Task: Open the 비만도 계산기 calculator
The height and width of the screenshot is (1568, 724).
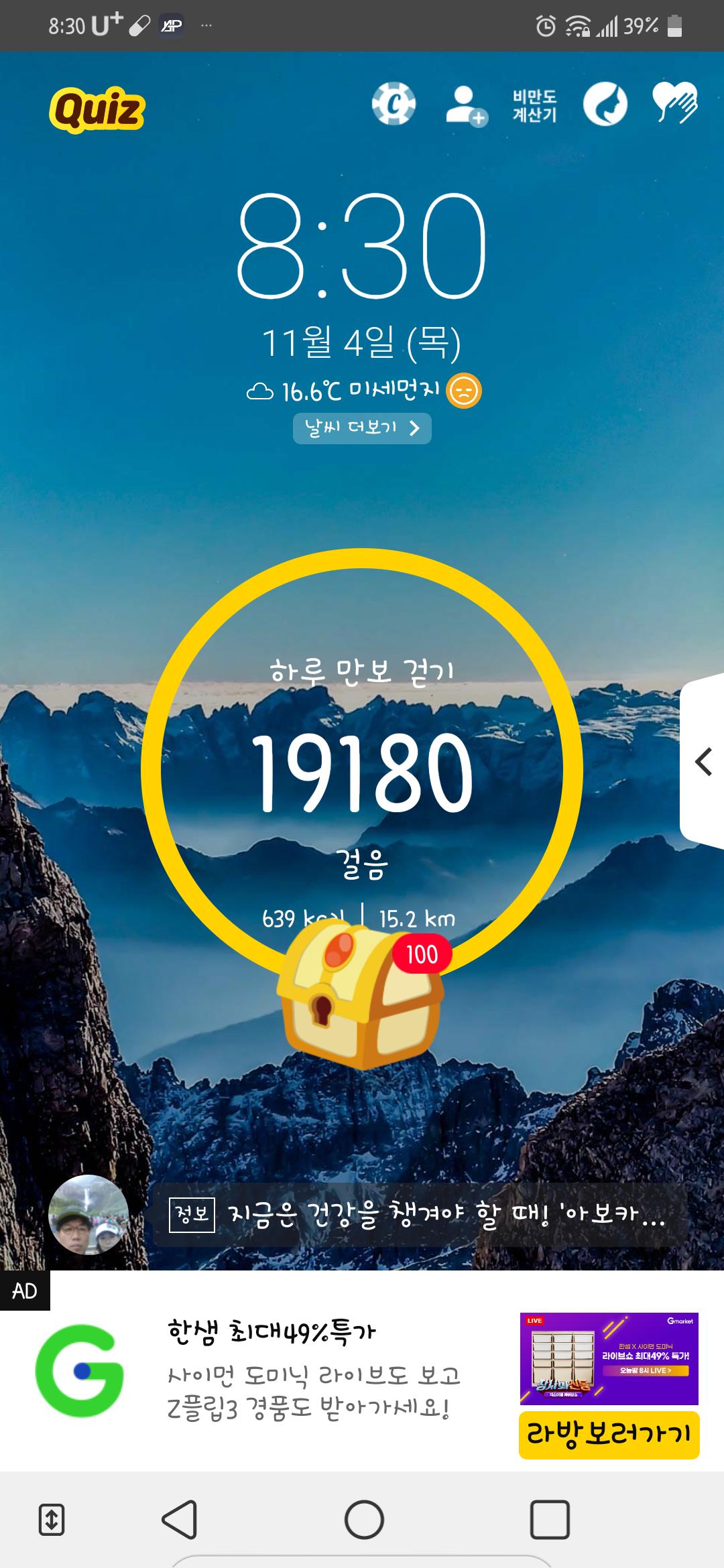Action: [534, 105]
